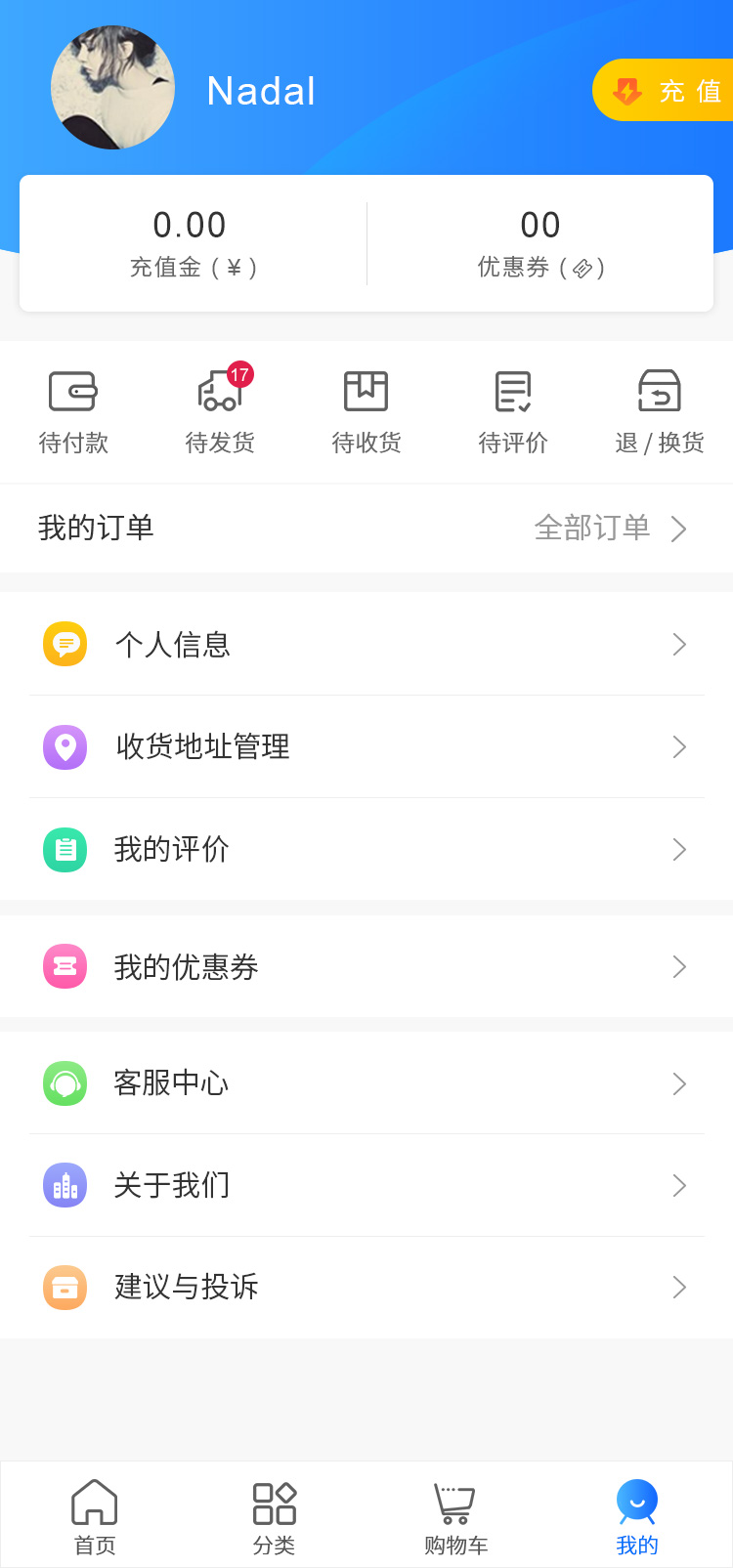733x1568 pixels.
Task: Open 收货地址管理 address management
Action: (366, 747)
